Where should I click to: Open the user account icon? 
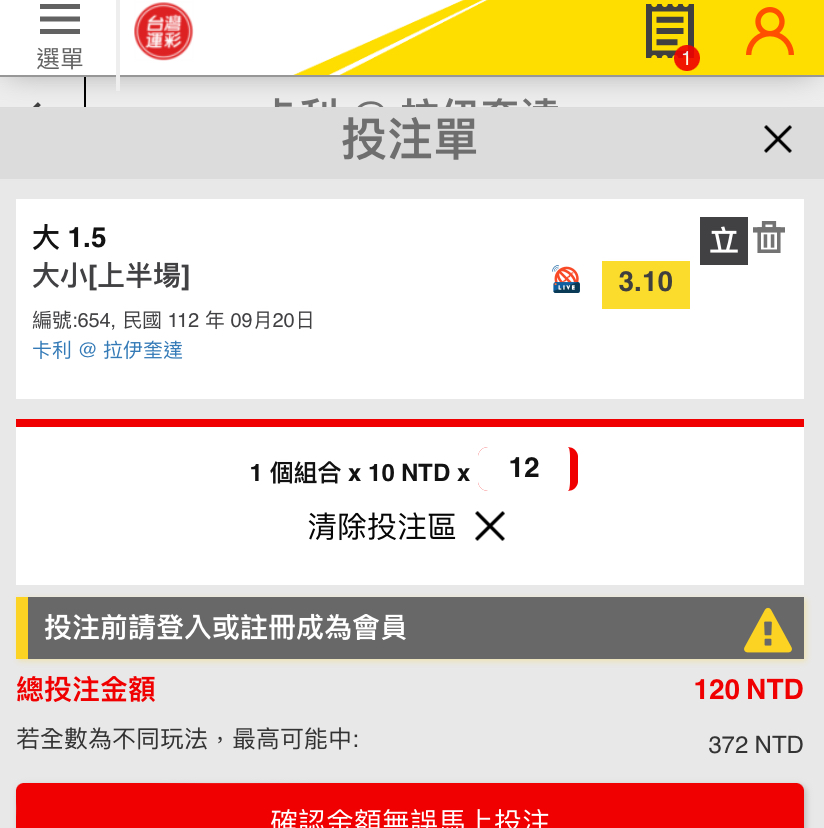click(769, 33)
